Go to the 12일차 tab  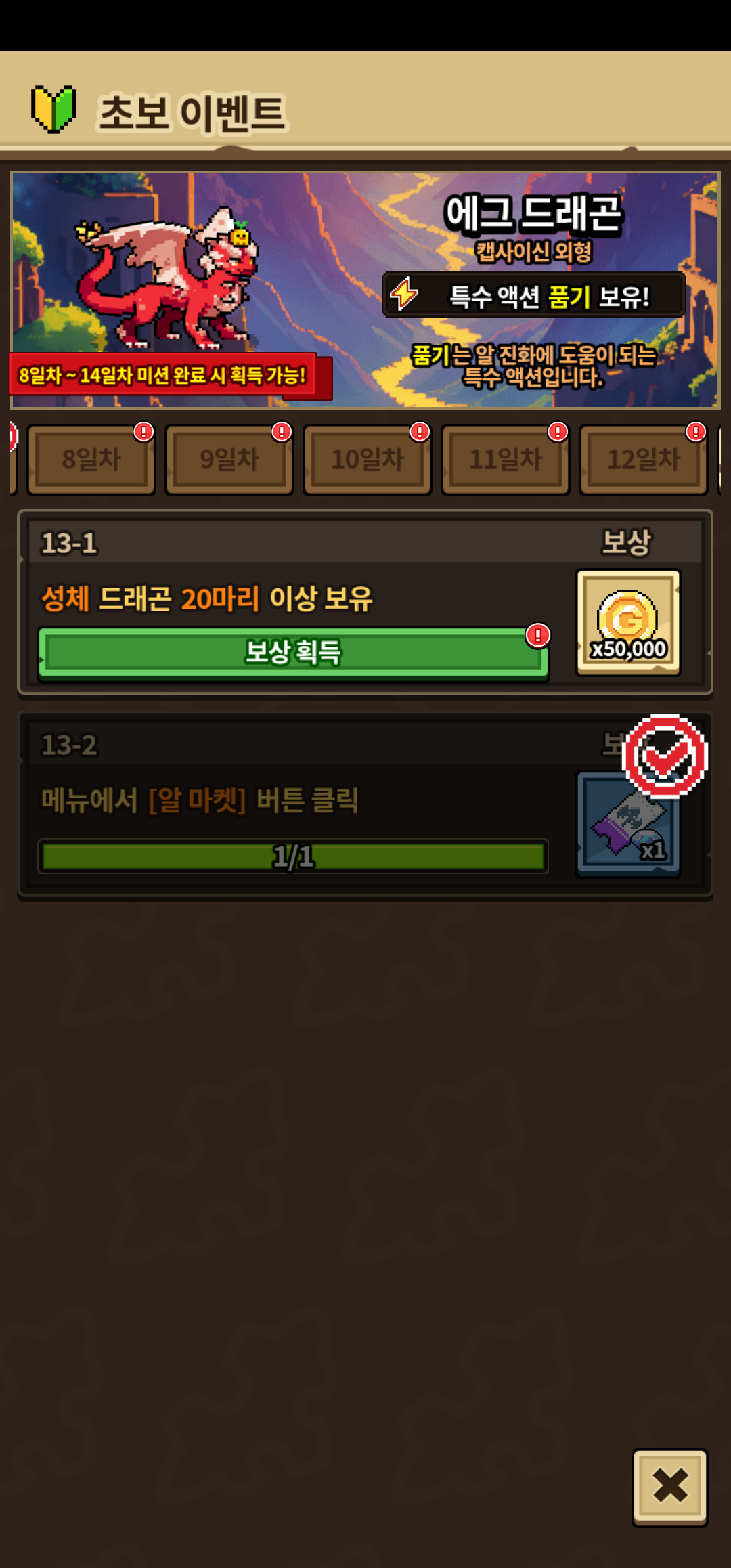tap(644, 460)
